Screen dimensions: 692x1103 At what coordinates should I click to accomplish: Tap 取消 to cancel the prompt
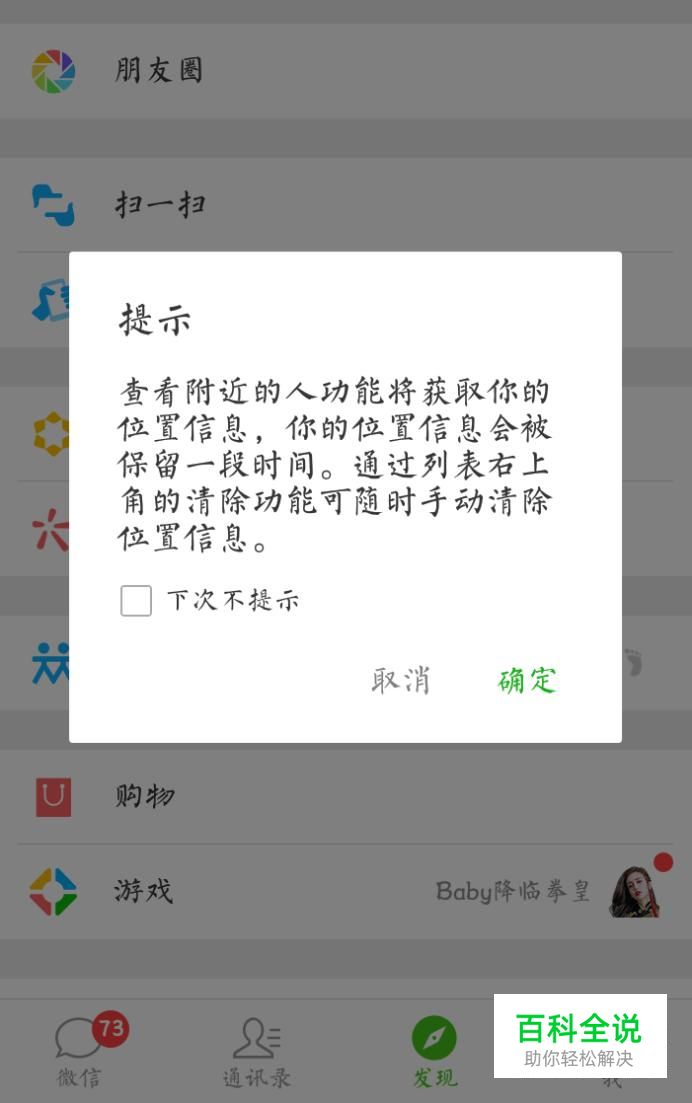pyautogui.click(x=401, y=680)
